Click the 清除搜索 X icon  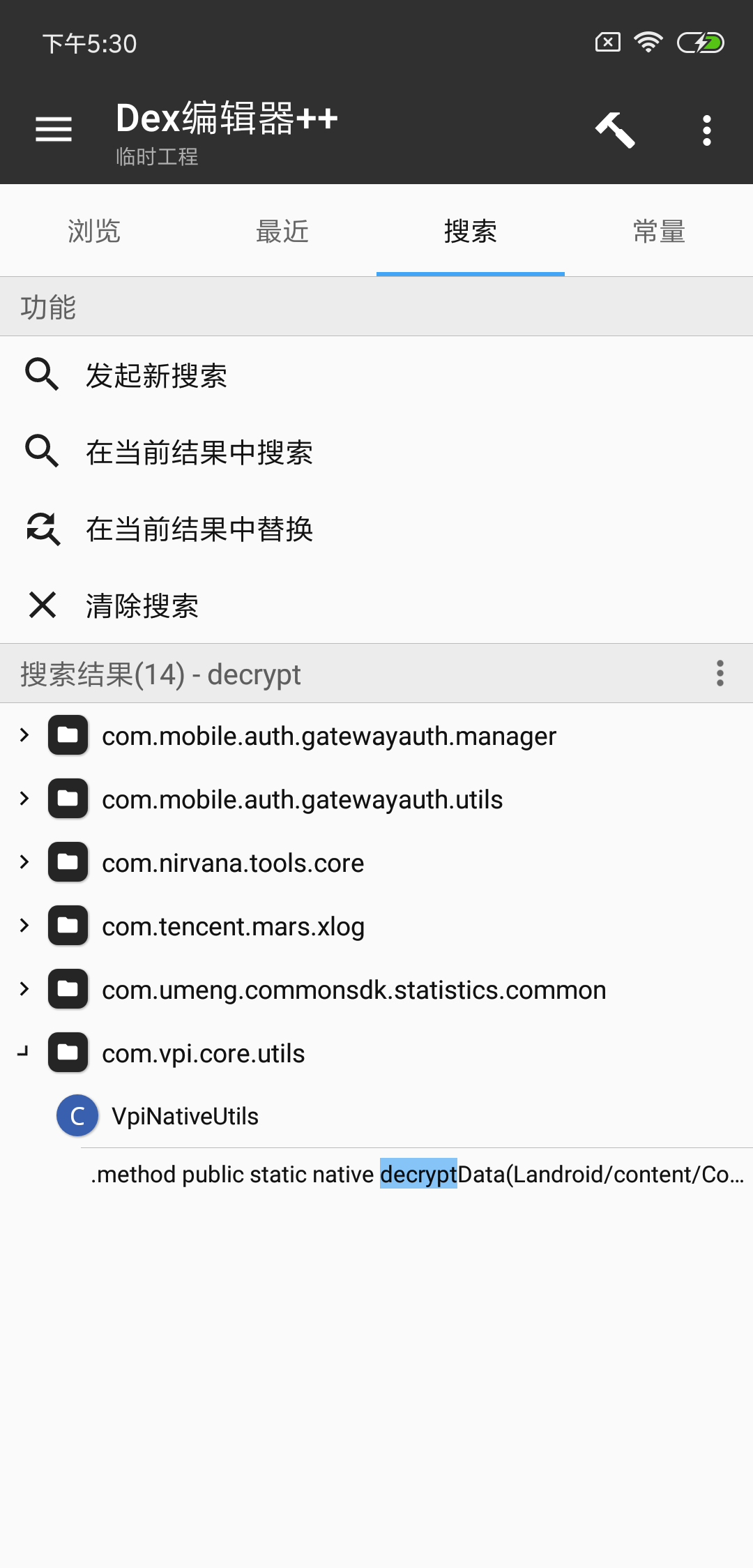[x=42, y=605]
